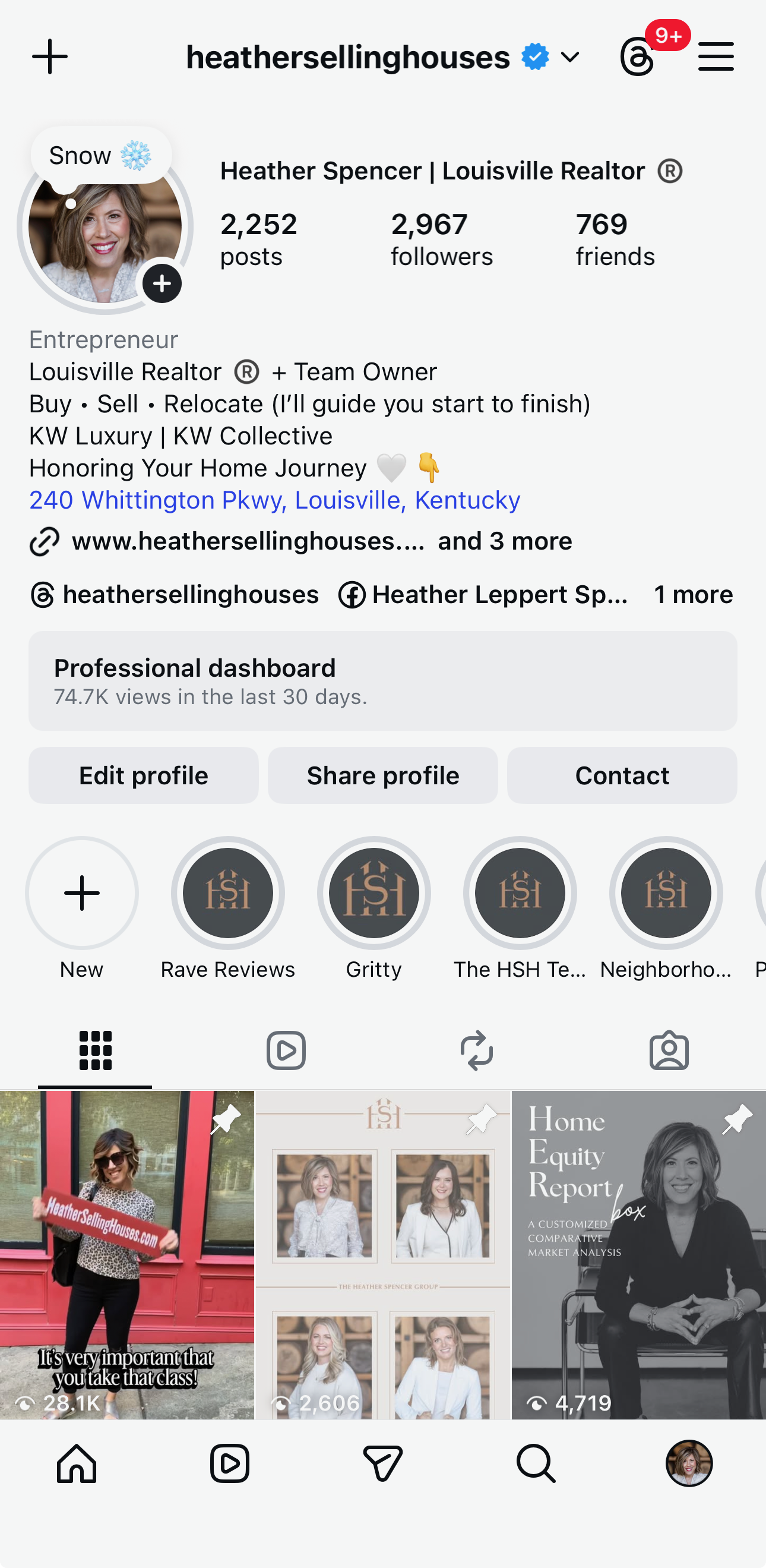Open the Professional dashboard card
The image size is (766, 1568).
(x=382, y=680)
